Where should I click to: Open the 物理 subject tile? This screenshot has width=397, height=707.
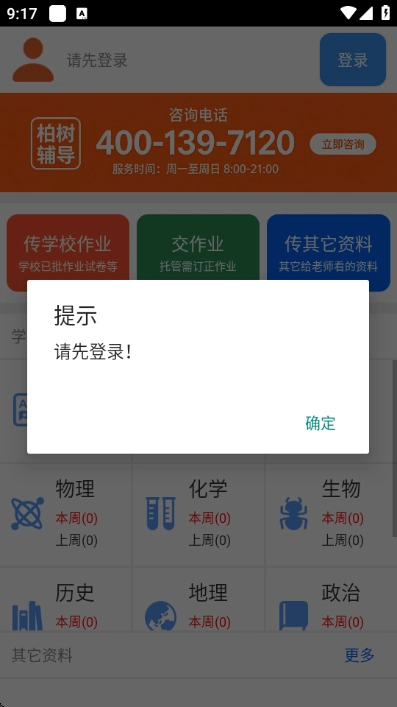click(66, 514)
